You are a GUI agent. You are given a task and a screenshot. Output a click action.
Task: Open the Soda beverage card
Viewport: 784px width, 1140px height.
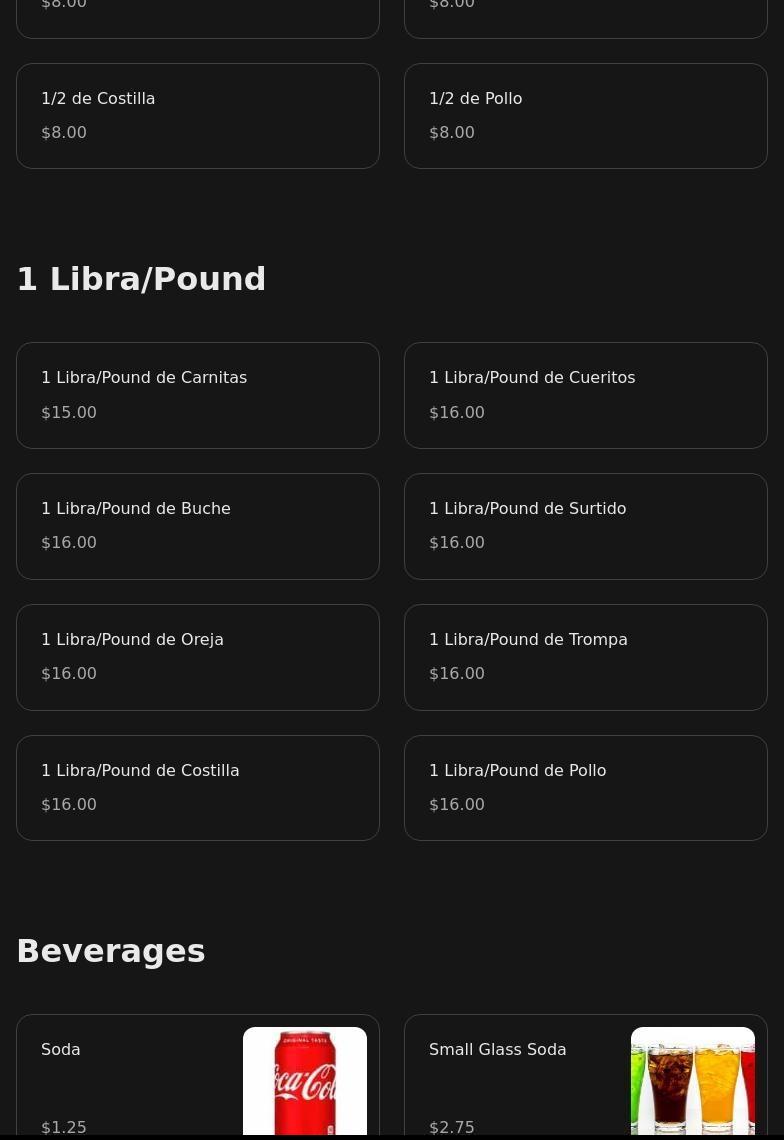(x=197, y=1080)
